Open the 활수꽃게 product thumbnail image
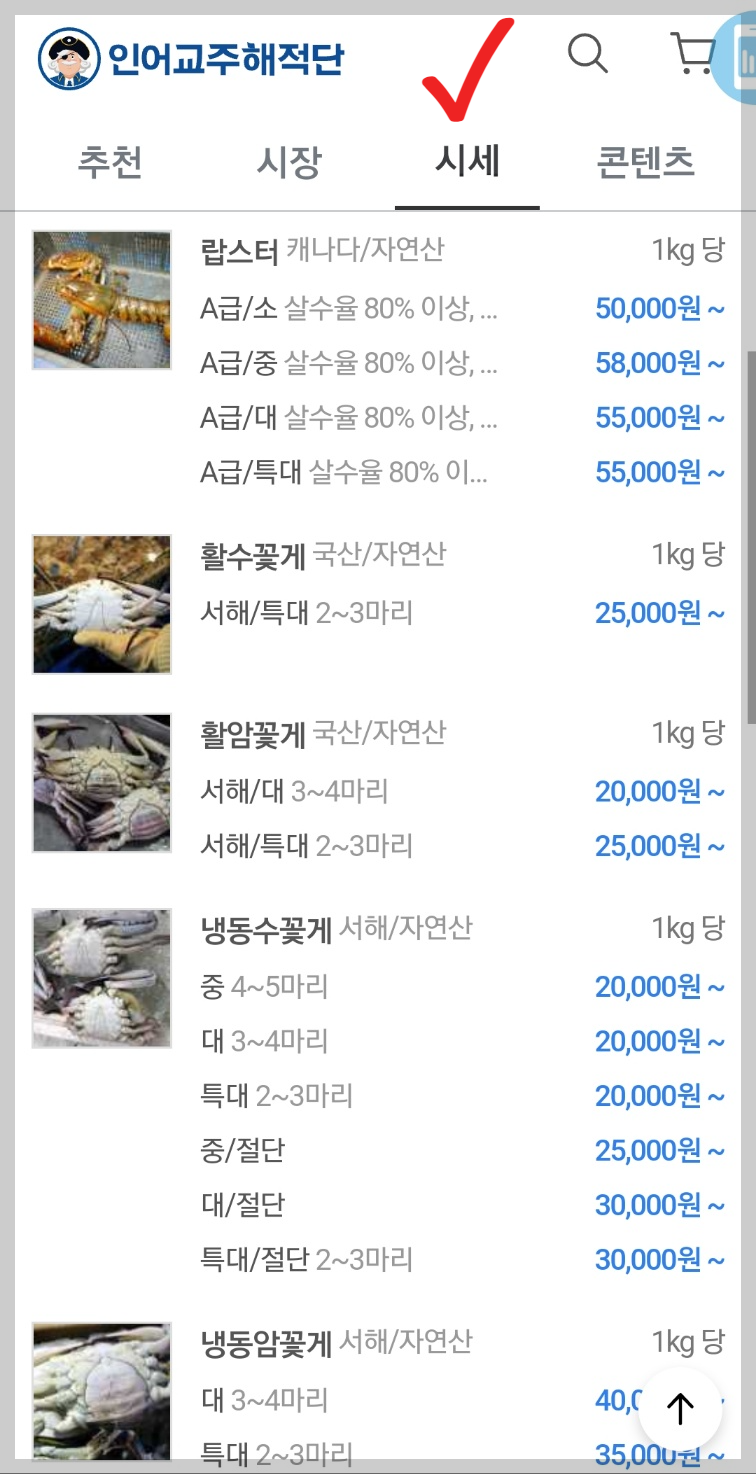 click(x=101, y=603)
